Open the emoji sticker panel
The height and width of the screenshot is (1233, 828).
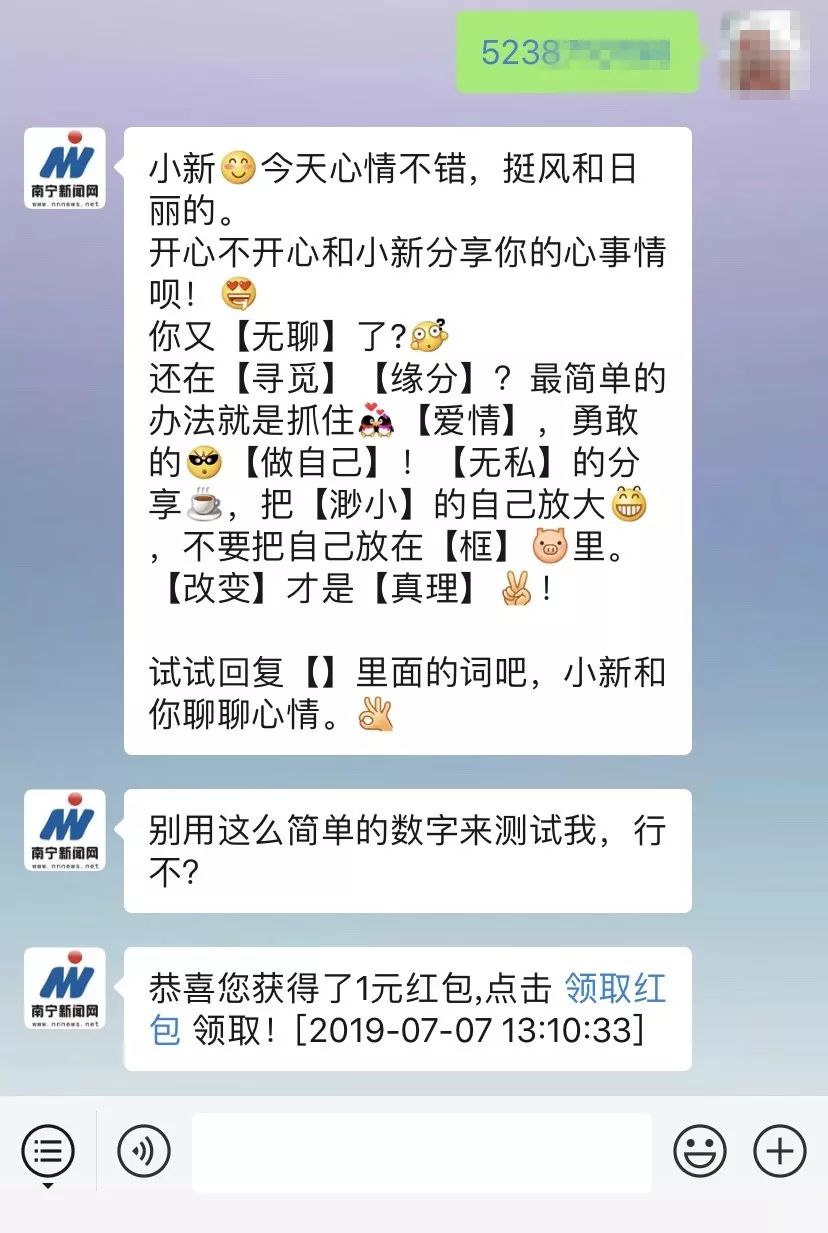699,1151
